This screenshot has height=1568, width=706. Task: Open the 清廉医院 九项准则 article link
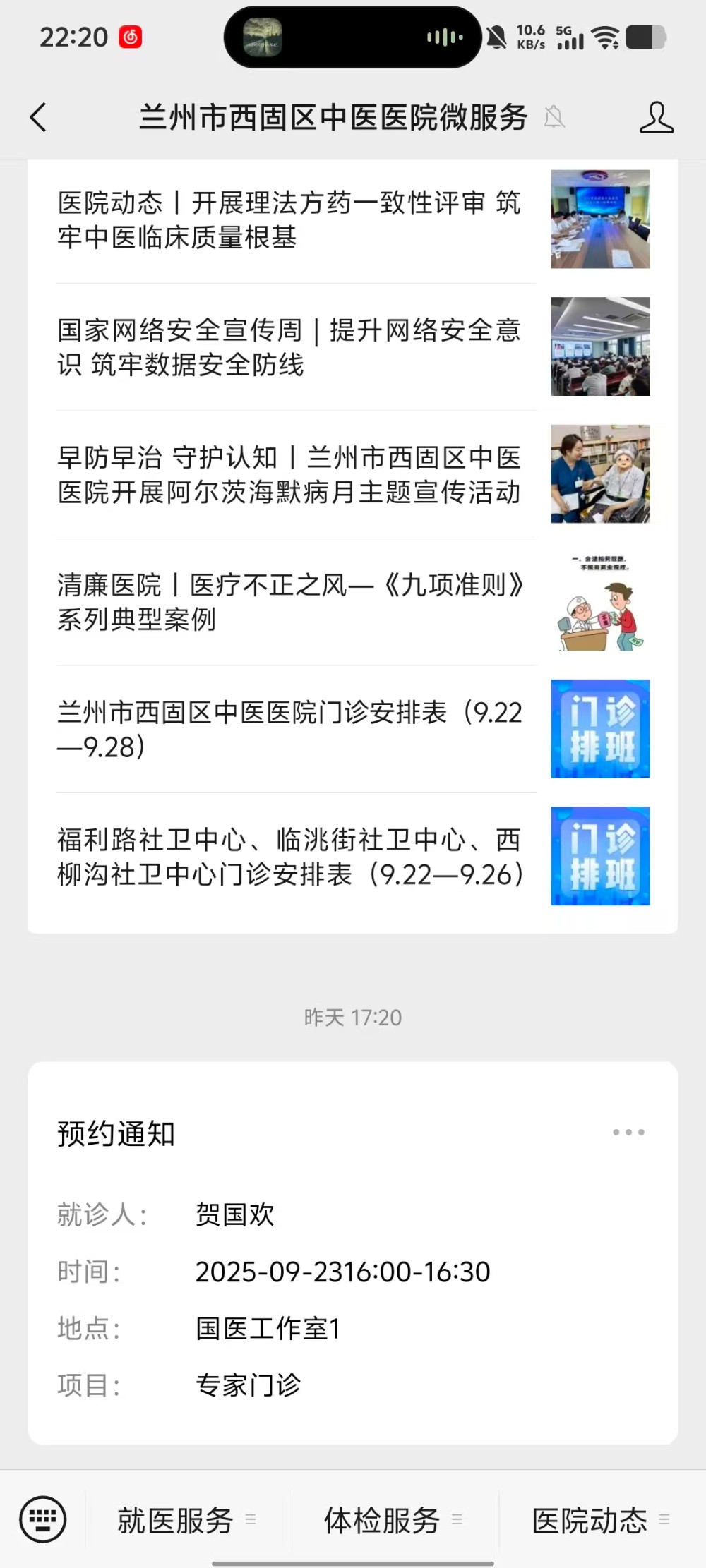[289, 603]
